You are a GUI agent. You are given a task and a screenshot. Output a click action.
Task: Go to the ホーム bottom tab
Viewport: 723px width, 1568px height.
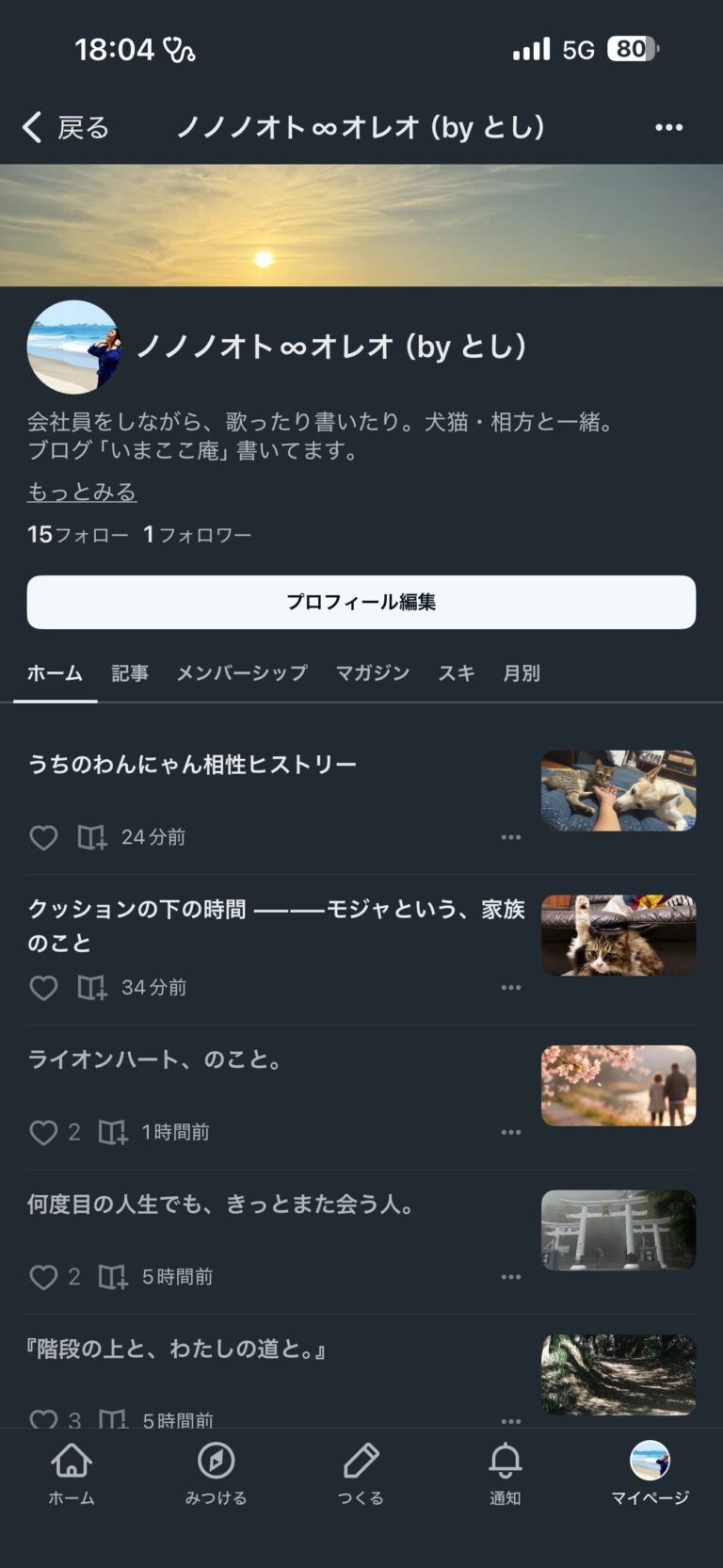pos(72,1473)
